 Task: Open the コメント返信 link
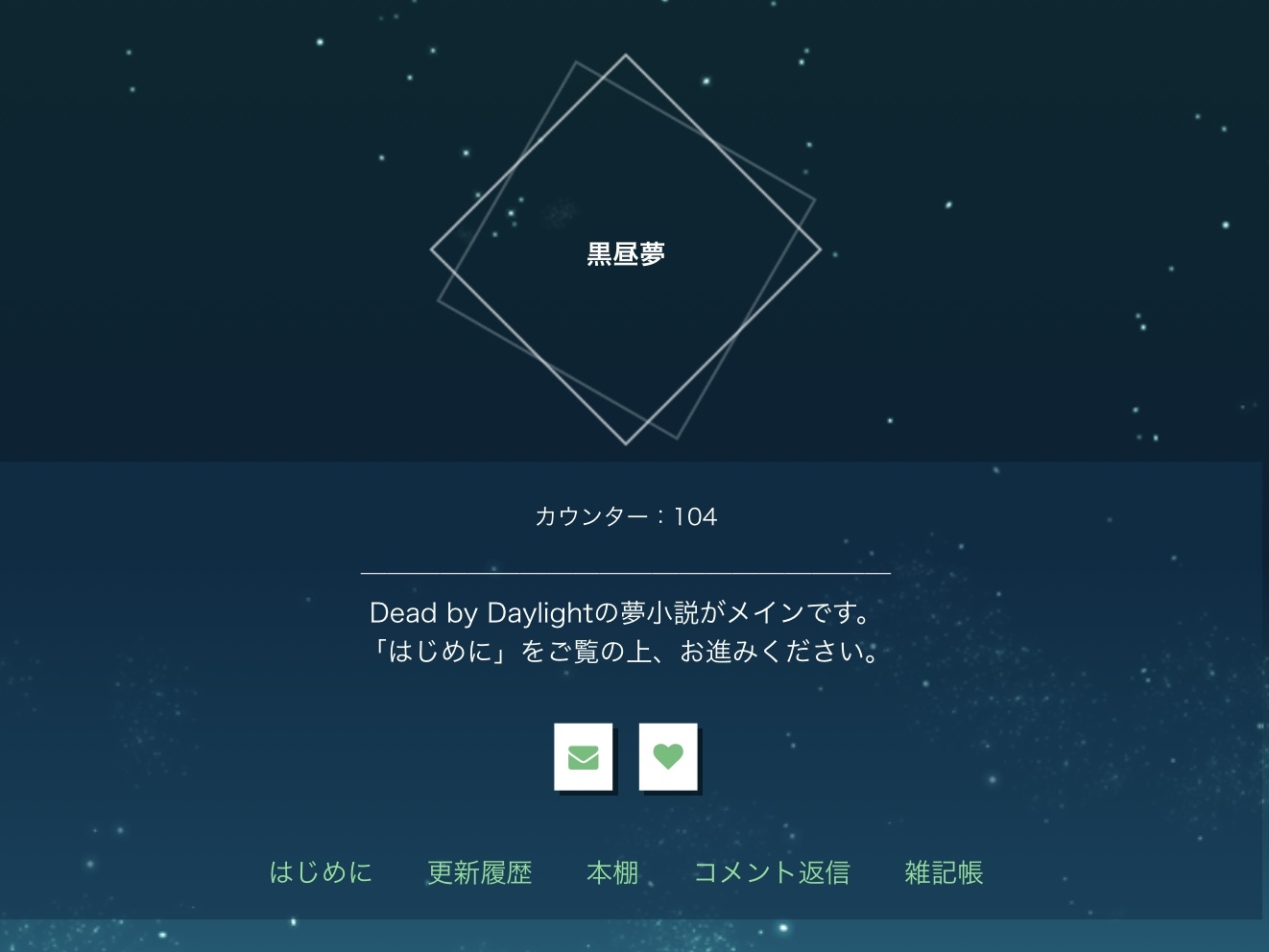pyautogui.click(x=772, y=872)
